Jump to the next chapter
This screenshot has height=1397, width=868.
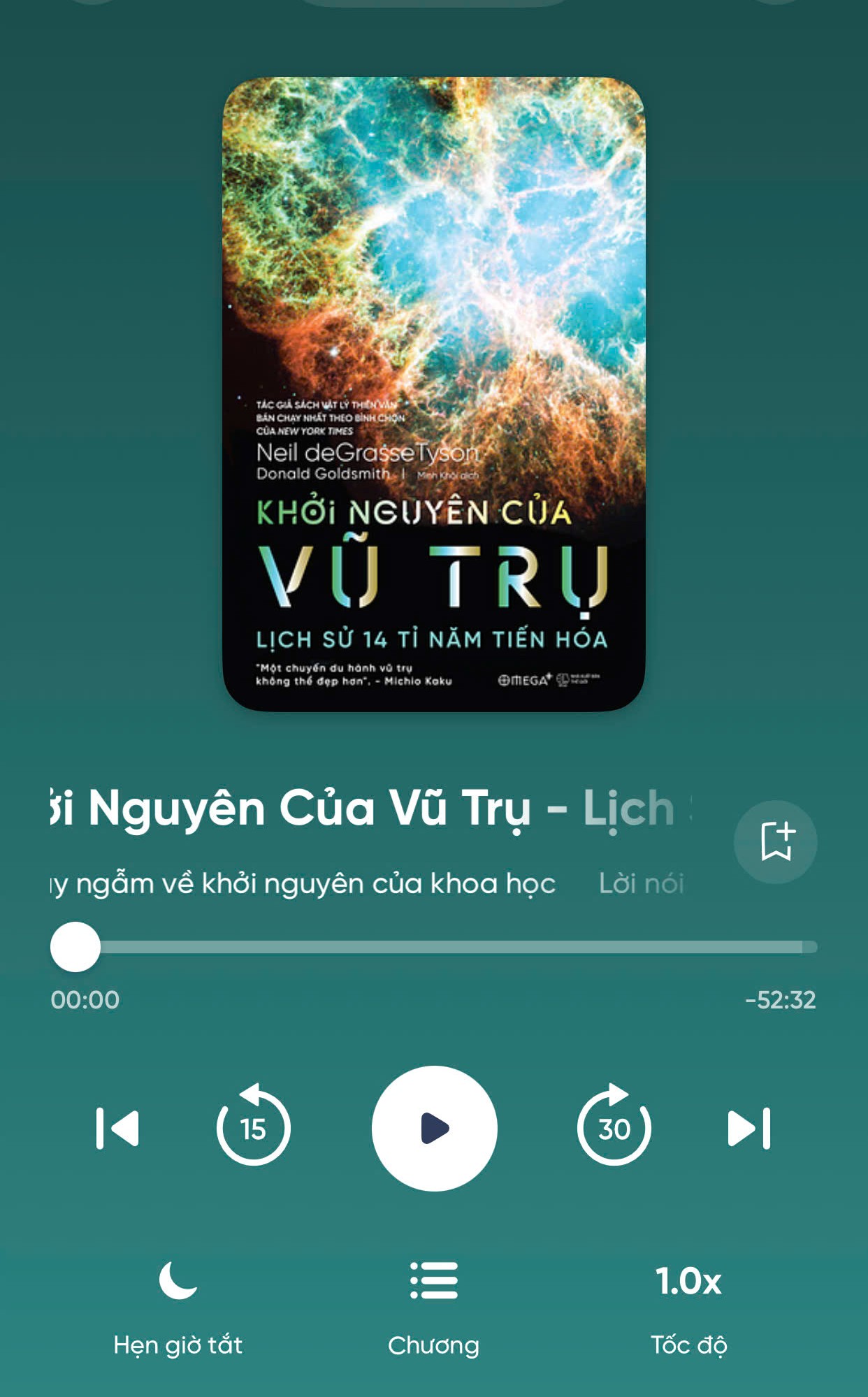[x=749, y=1128]
